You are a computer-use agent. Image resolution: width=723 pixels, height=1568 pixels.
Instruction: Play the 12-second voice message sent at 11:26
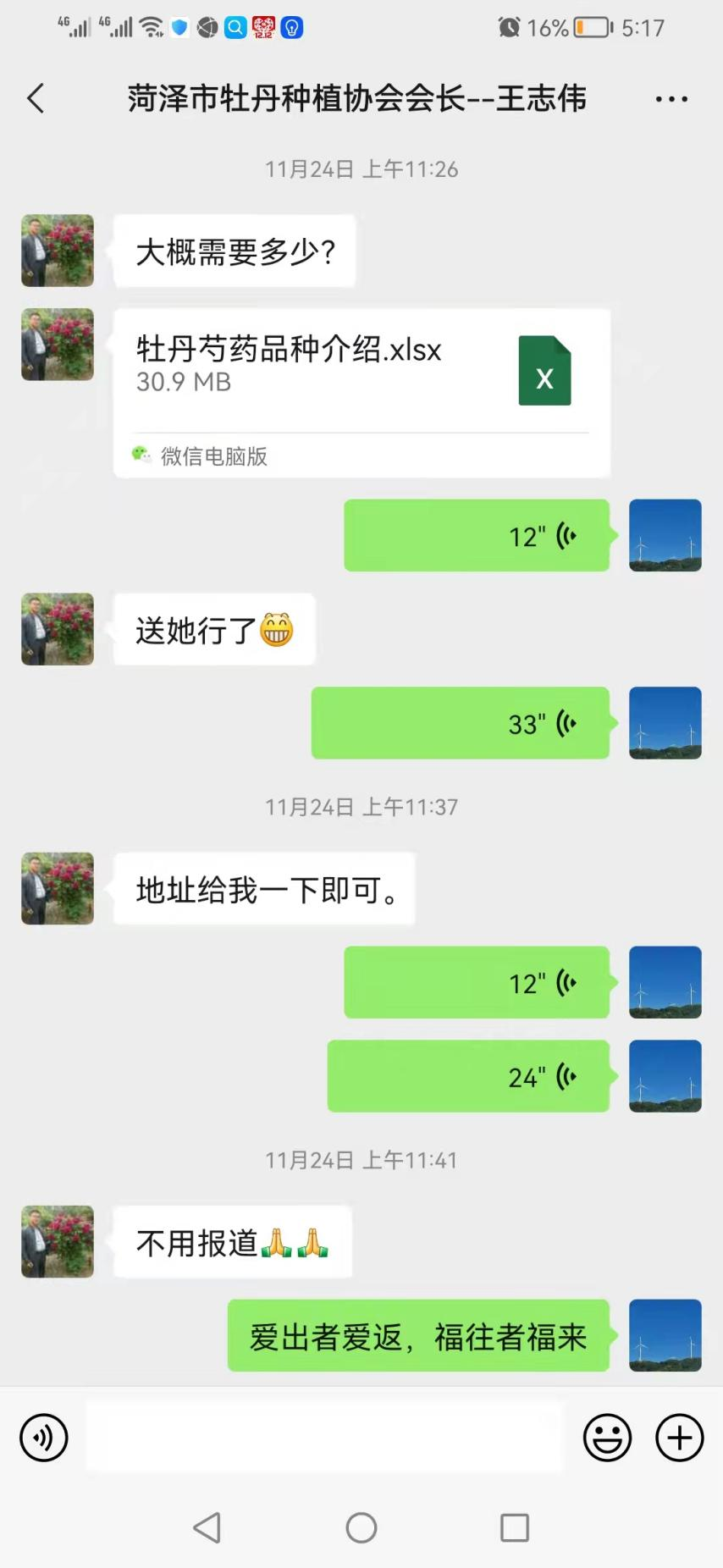pyautogui.click(x=477, y=535)
